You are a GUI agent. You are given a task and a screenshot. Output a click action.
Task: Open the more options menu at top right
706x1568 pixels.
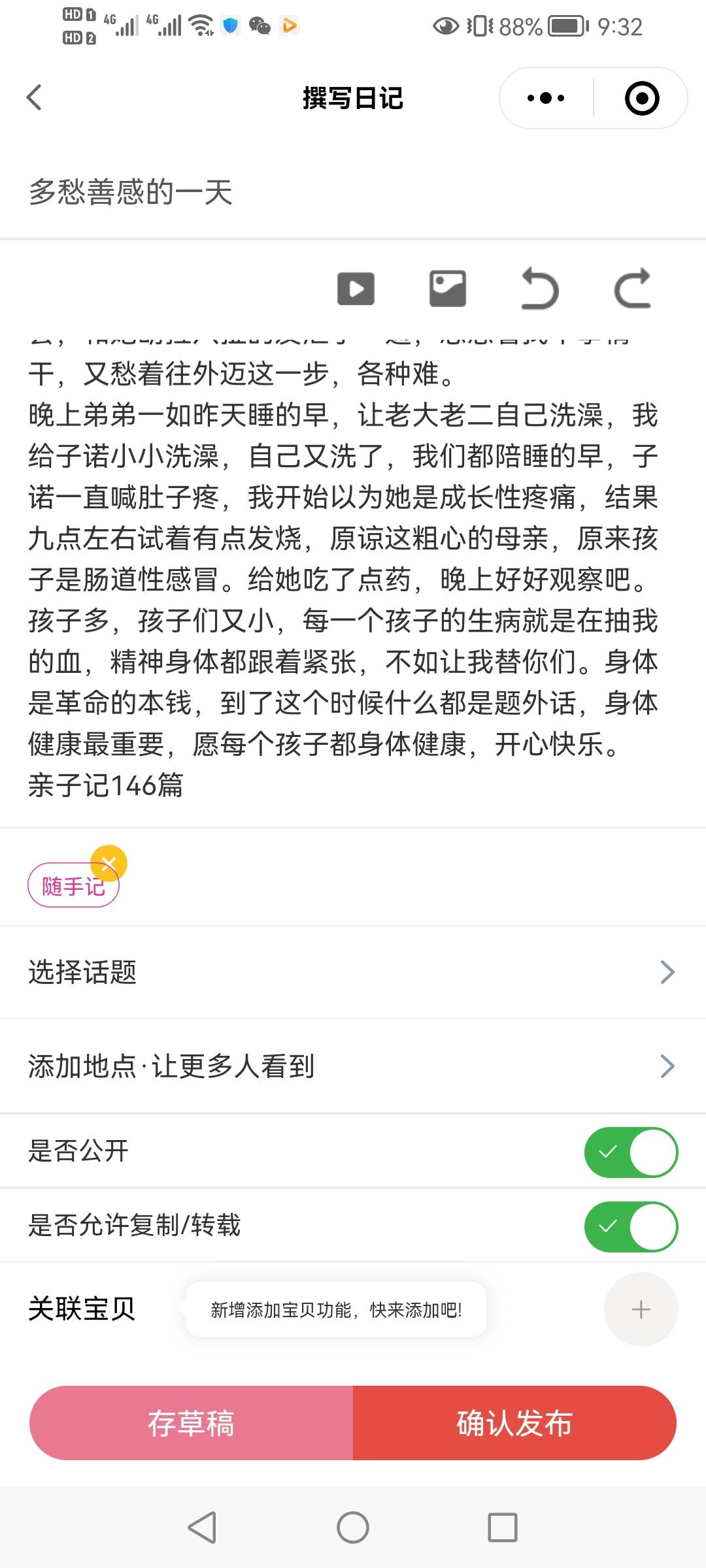(545, 98)
